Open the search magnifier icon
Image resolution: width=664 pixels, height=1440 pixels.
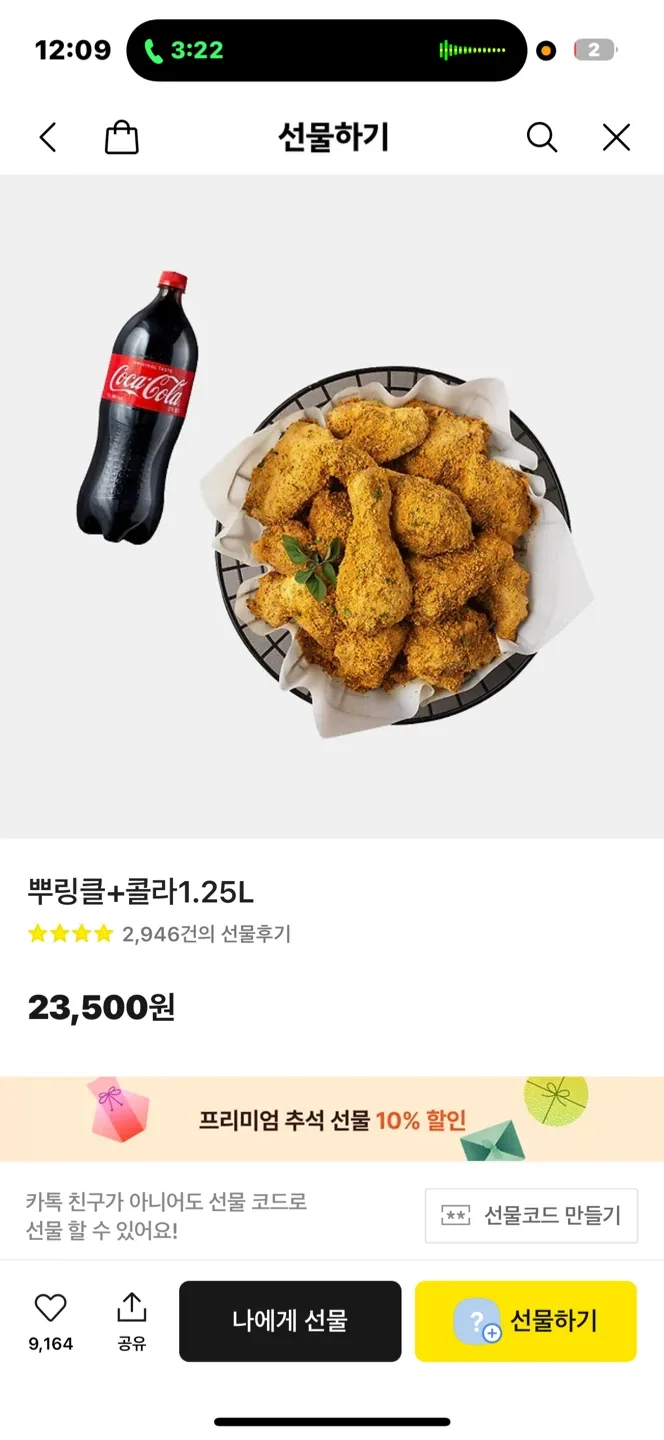[541, 137]
